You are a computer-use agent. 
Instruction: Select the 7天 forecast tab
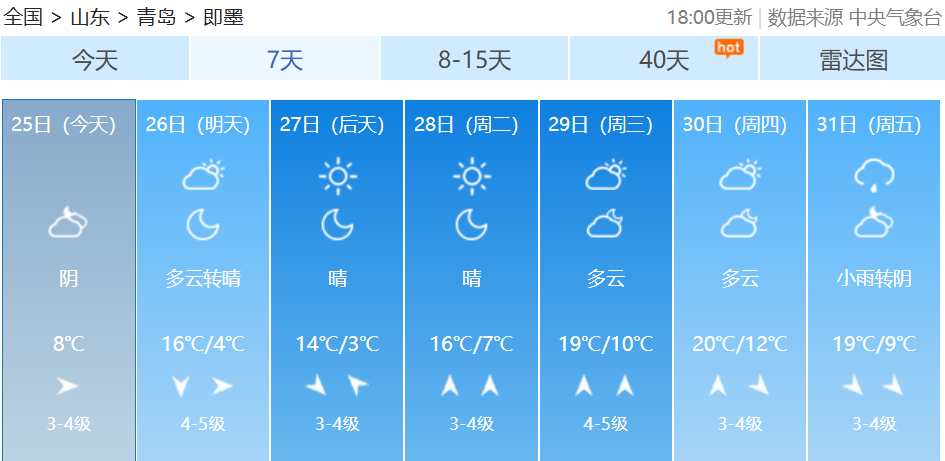point(284,59)
